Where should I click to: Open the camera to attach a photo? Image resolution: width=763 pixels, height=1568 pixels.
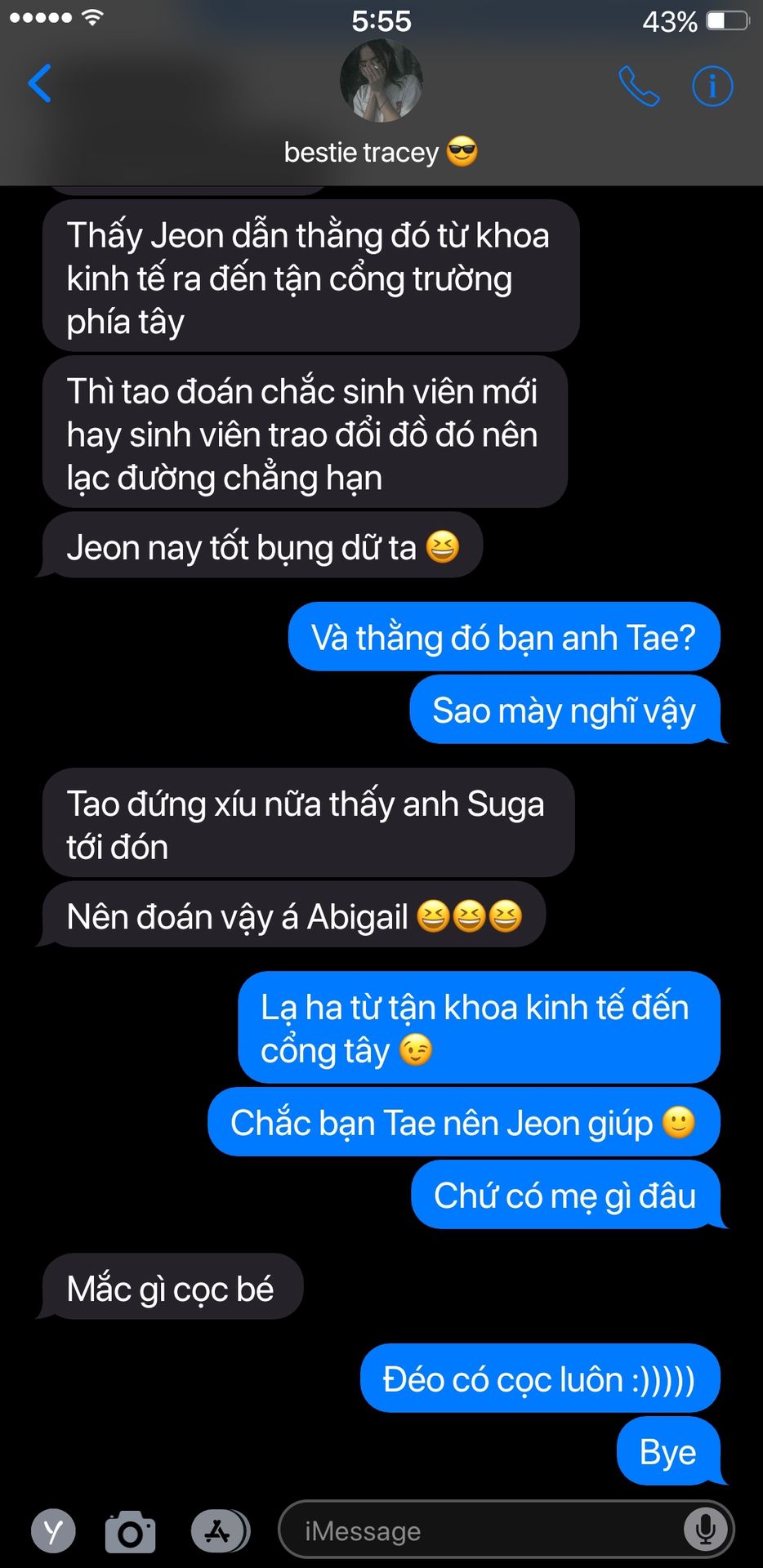(131, 1531)
